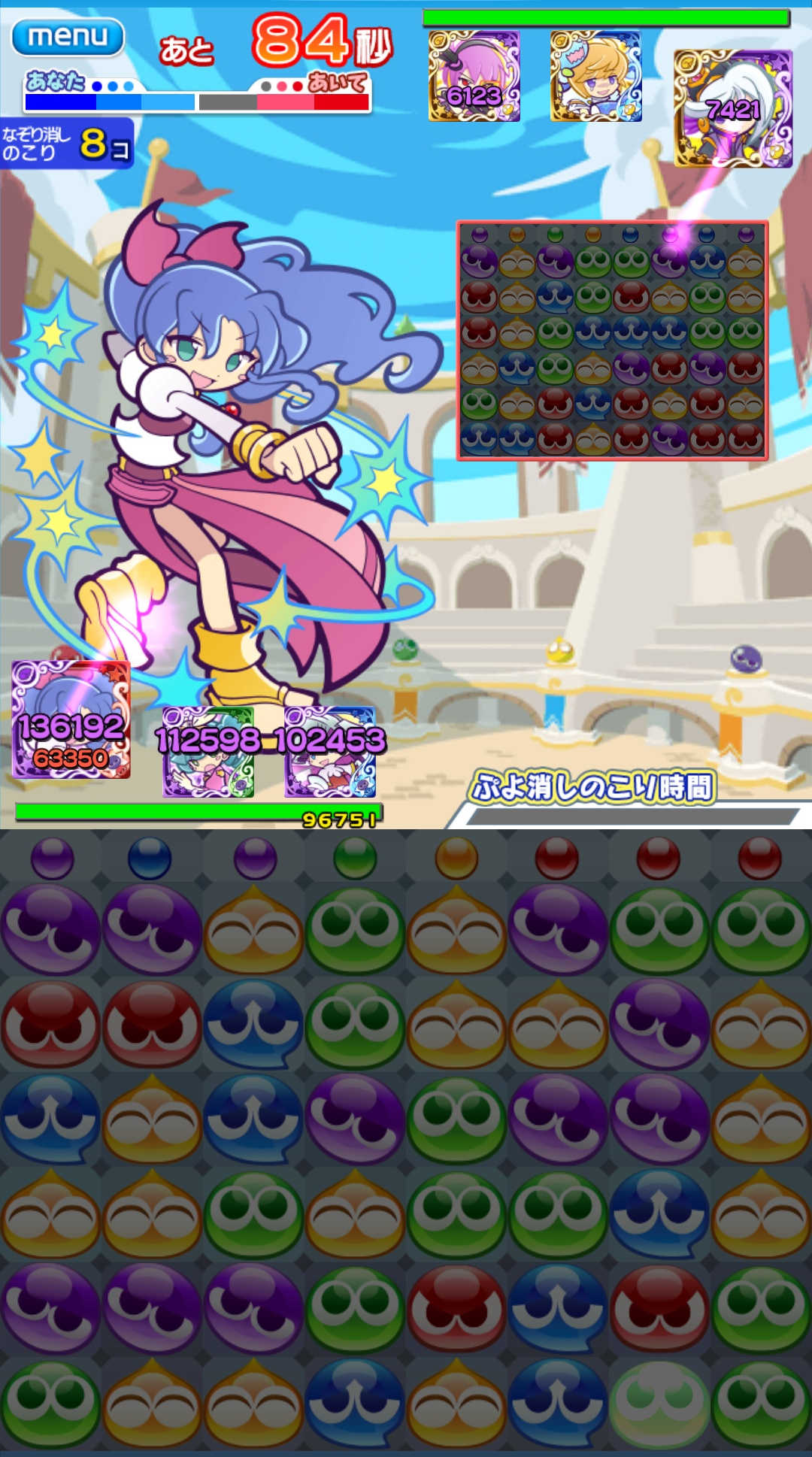Select the ally card showing 112598
This screenshot has height=1457, width=812.
pyautogui.click(x=208, y=752)
